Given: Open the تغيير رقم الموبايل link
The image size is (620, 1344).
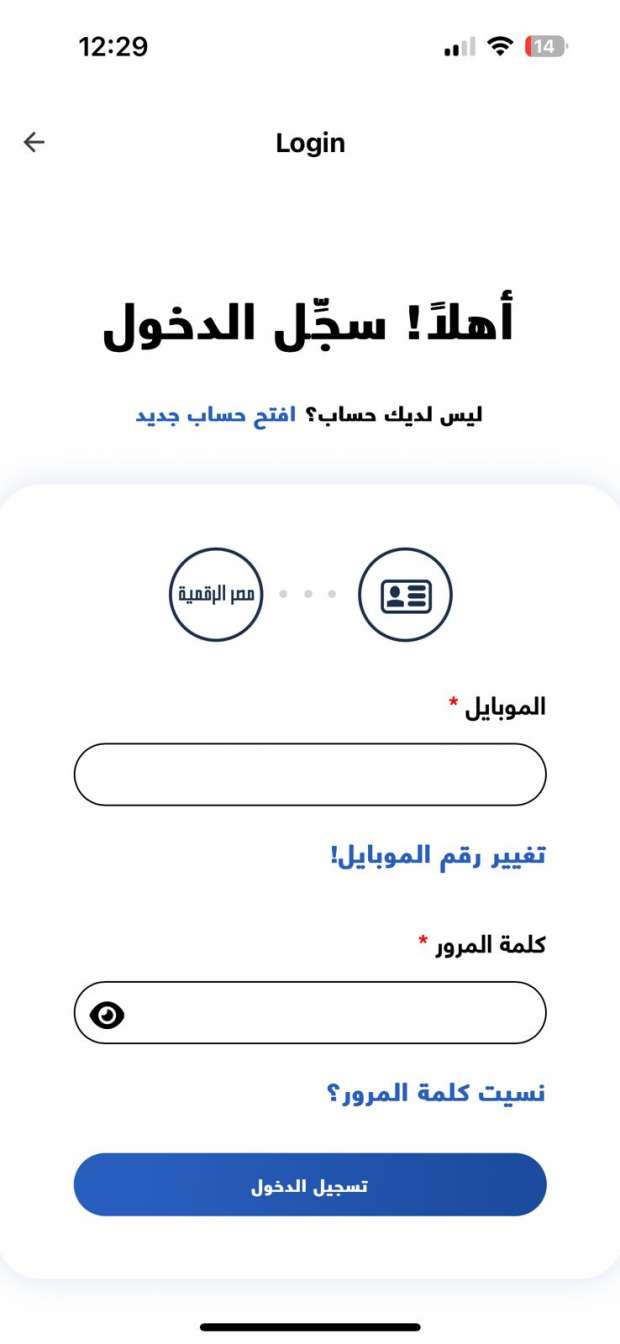Looking at the screenshot, I should [x=438, y=855].
